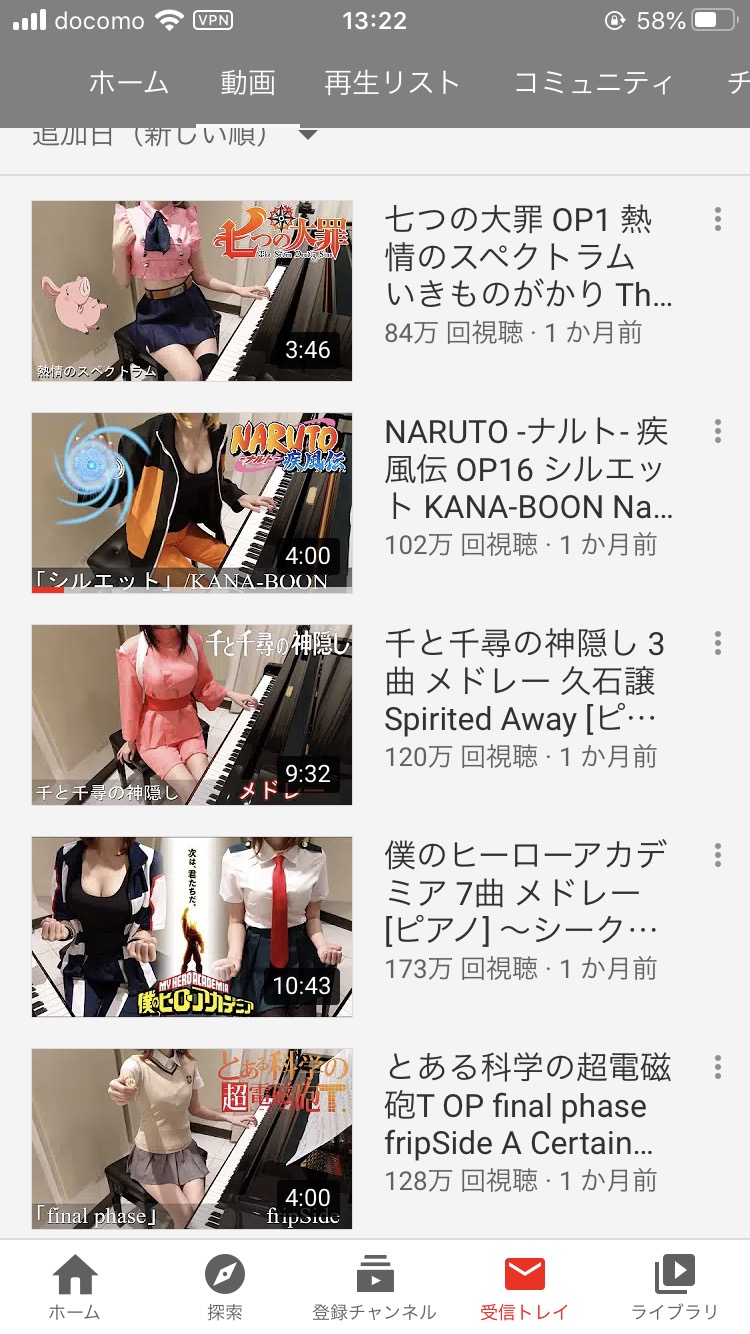
Task: Switch to the 再生リスト tab
Action: pyautogui.click(x=392, y=83)
